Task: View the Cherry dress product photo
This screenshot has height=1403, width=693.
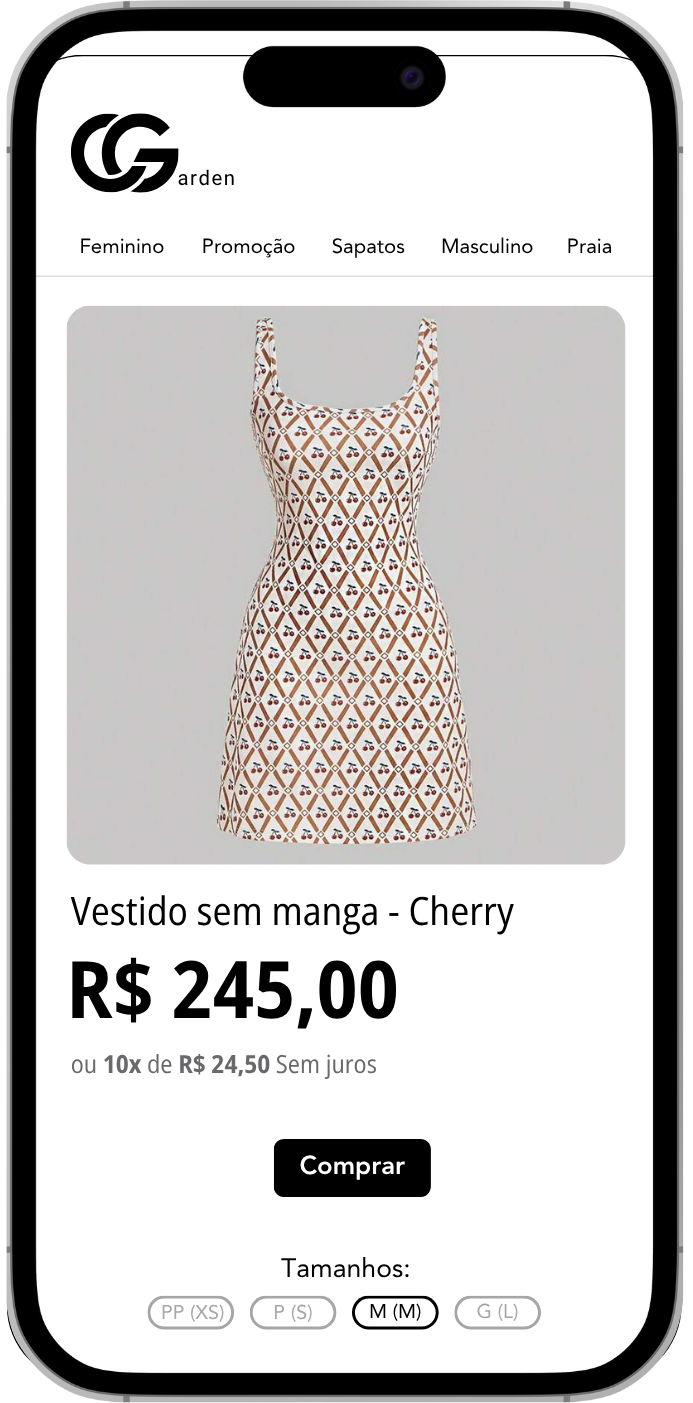Action: tap(346, 584)
